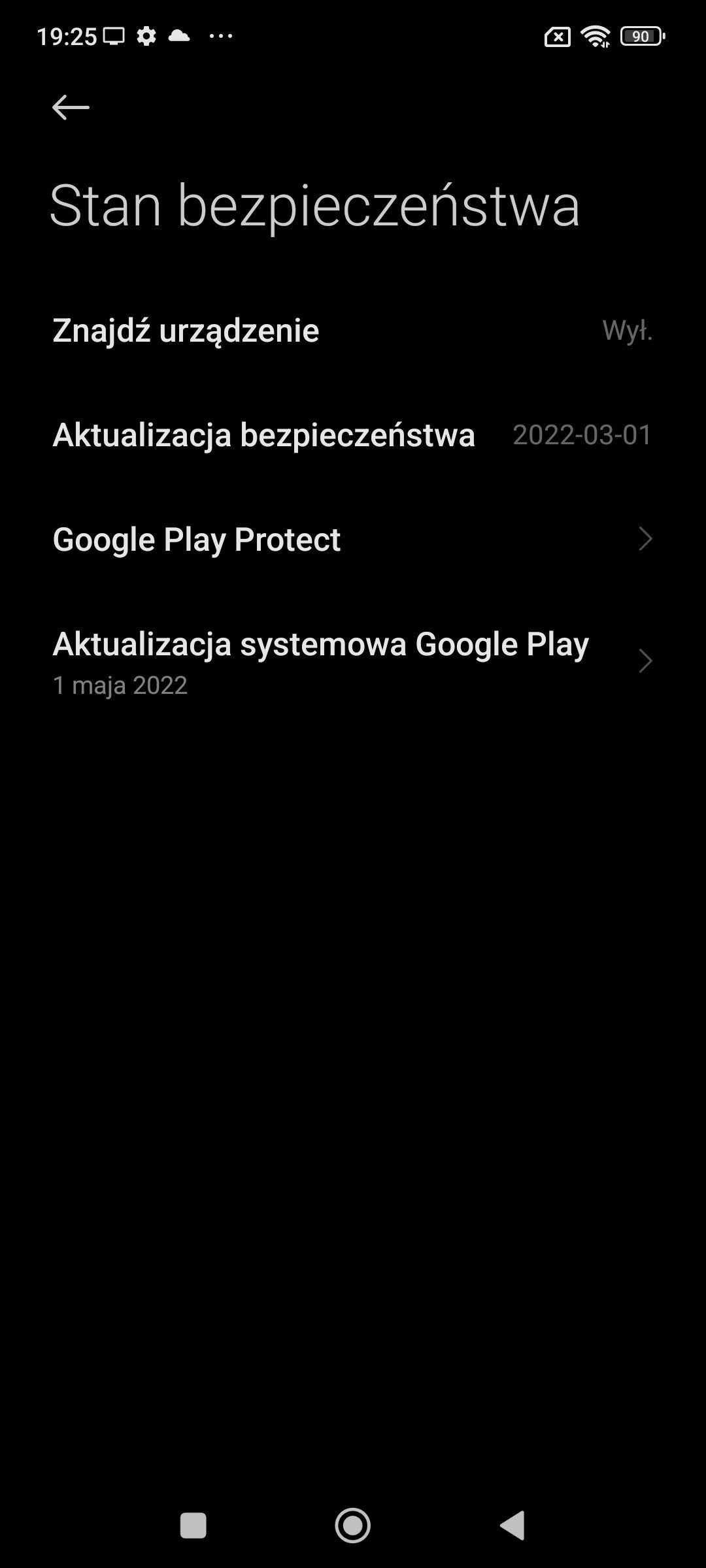The height and width of the screenshot is (1568, 706).
Task: Tap the system home button
Action: pyautogui.click(x=353, y=1526)
